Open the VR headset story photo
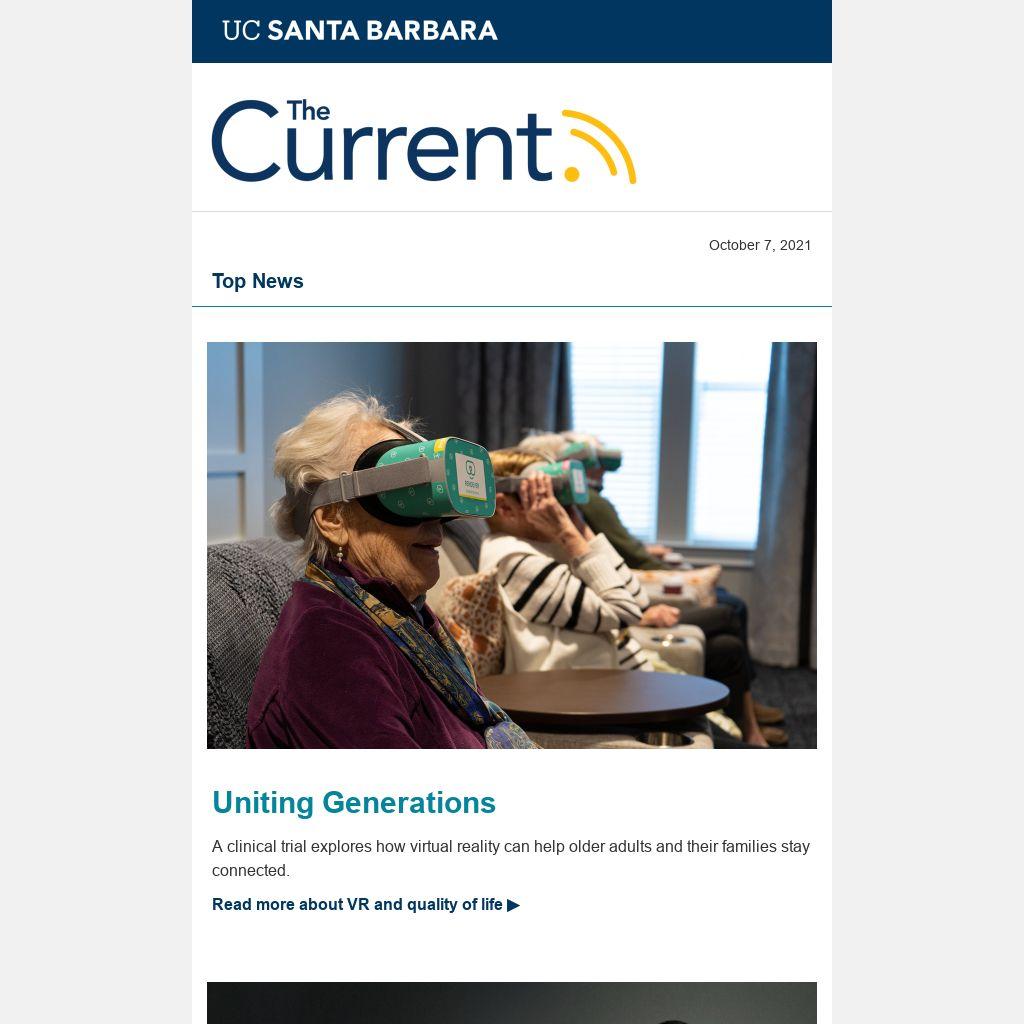 pyautogui.click(x=511, y=545)
